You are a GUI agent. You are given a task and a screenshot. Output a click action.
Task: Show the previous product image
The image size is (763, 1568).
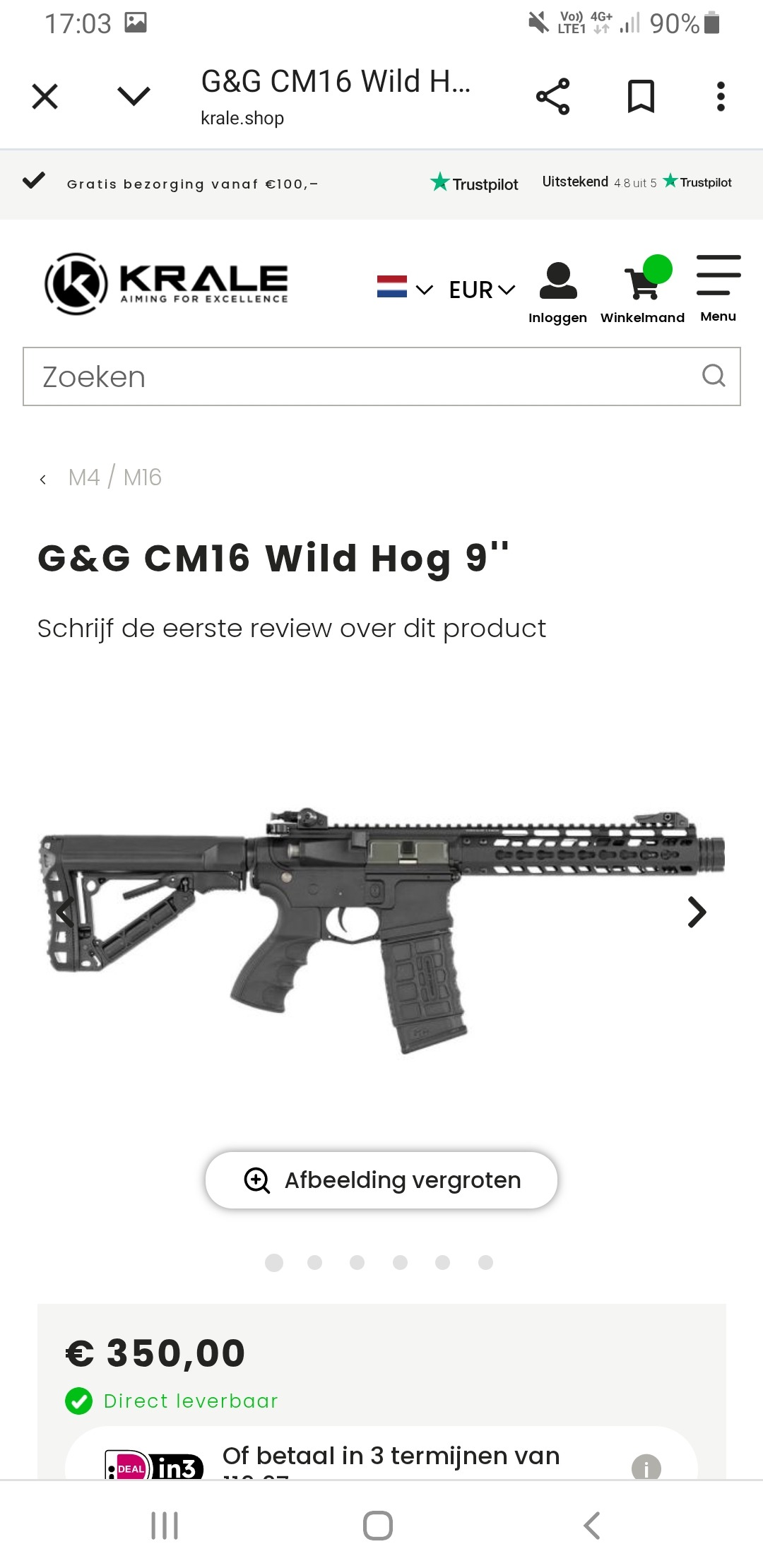coord(65,912)
